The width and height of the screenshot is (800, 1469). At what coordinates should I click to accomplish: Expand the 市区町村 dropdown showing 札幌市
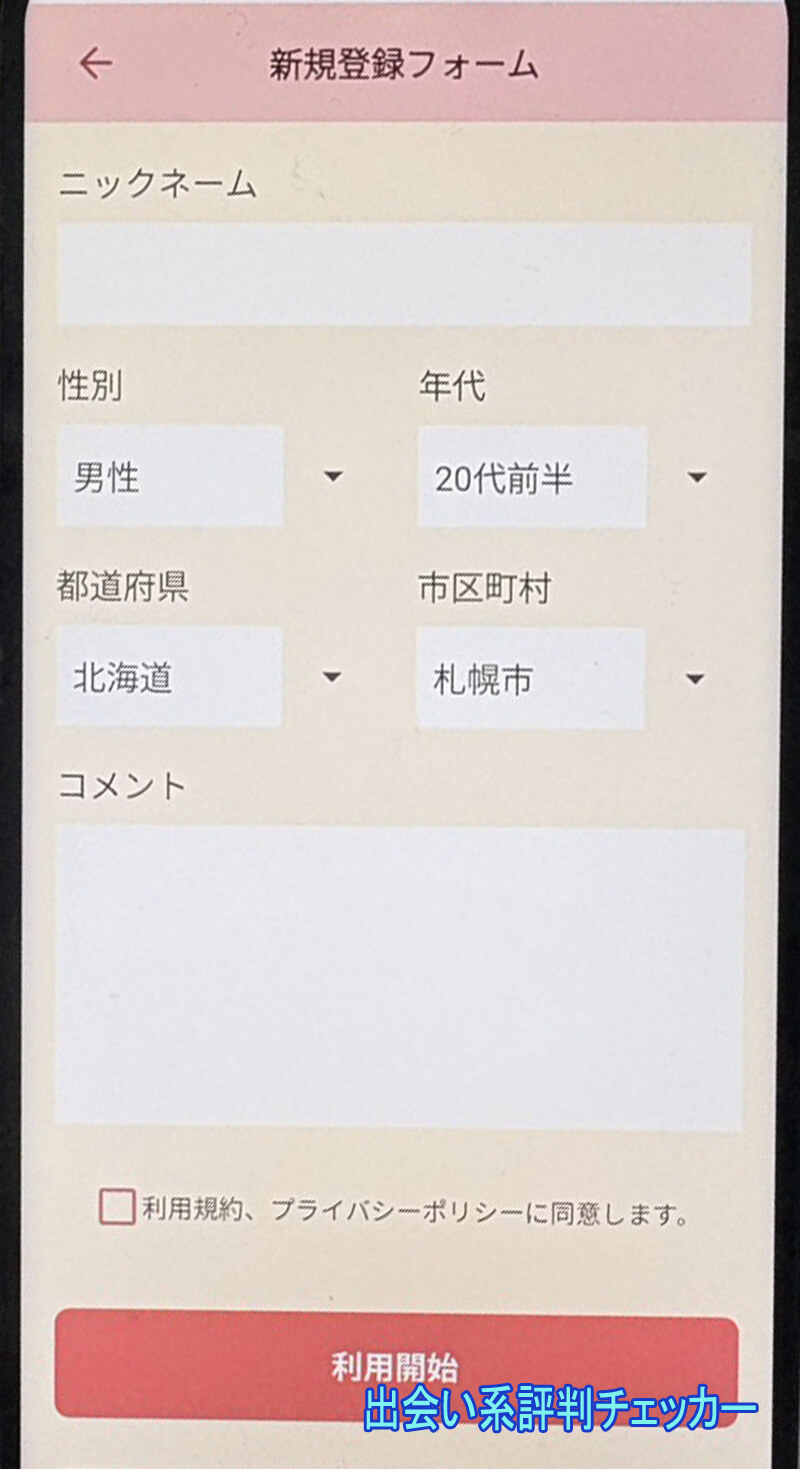coord(562,679)
